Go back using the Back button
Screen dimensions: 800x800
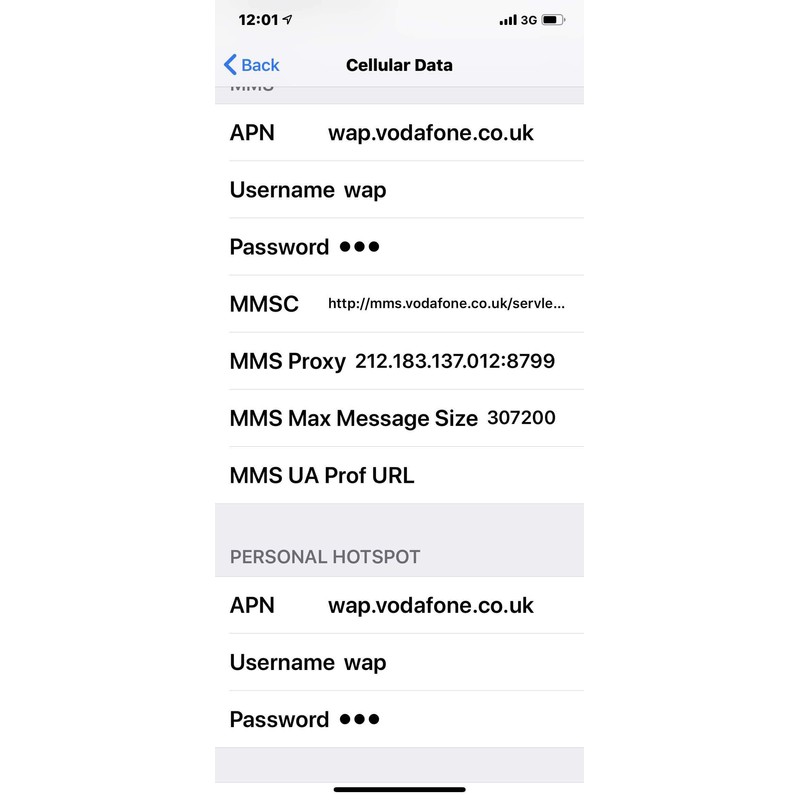click(252, 65)
